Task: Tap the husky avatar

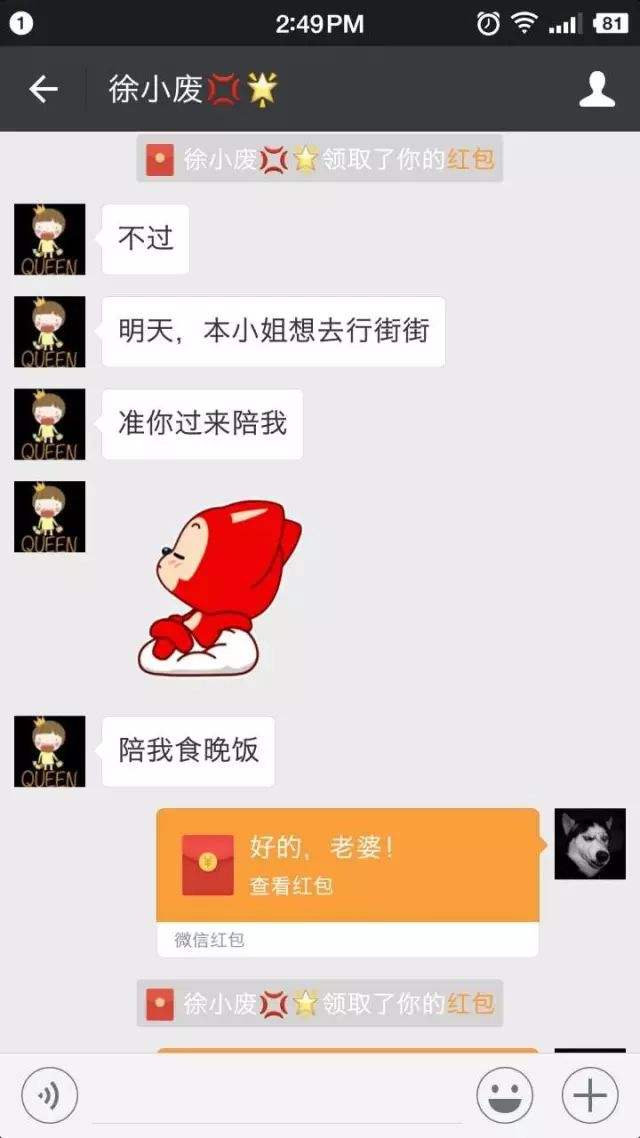Action: click(590, 844)
